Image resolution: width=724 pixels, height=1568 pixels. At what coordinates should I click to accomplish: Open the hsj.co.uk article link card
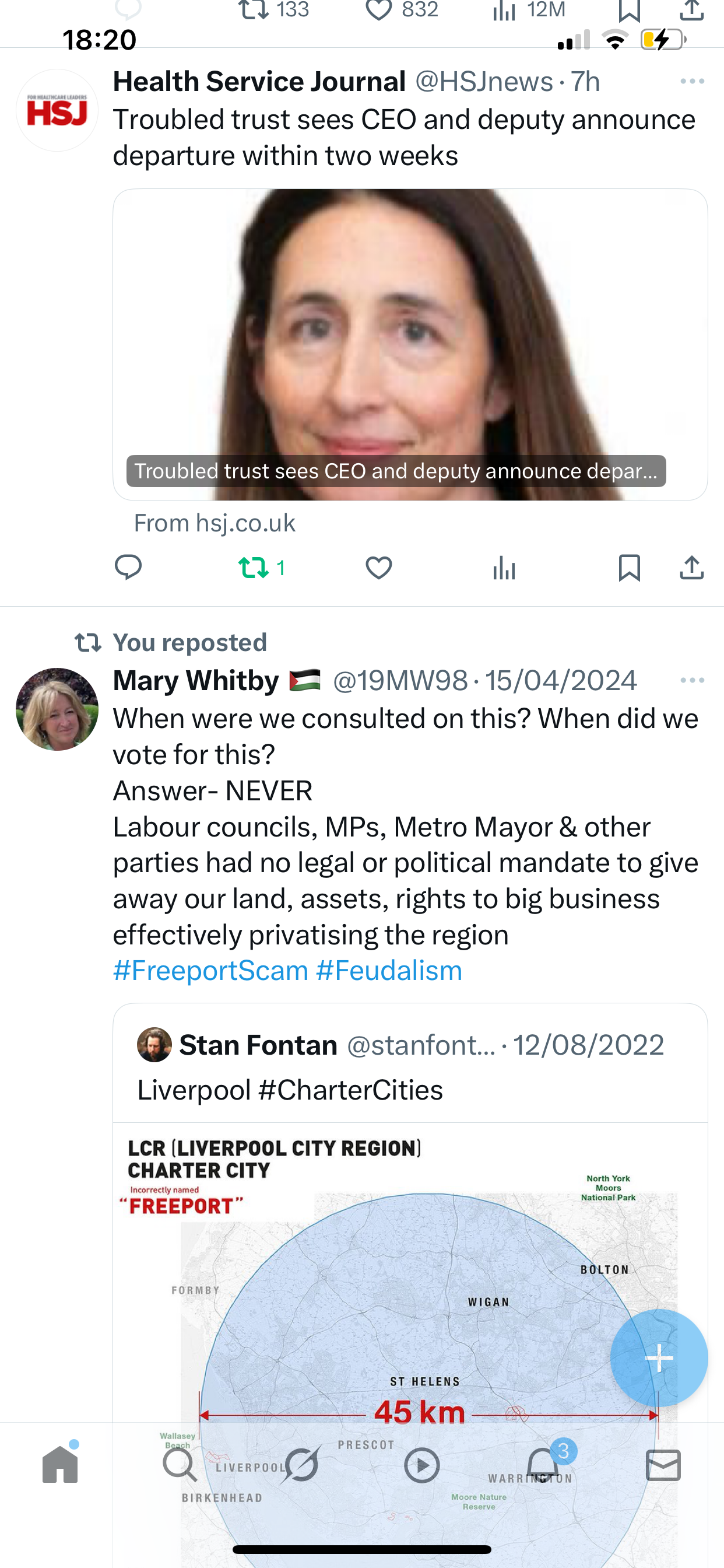[x=409, y=345]
